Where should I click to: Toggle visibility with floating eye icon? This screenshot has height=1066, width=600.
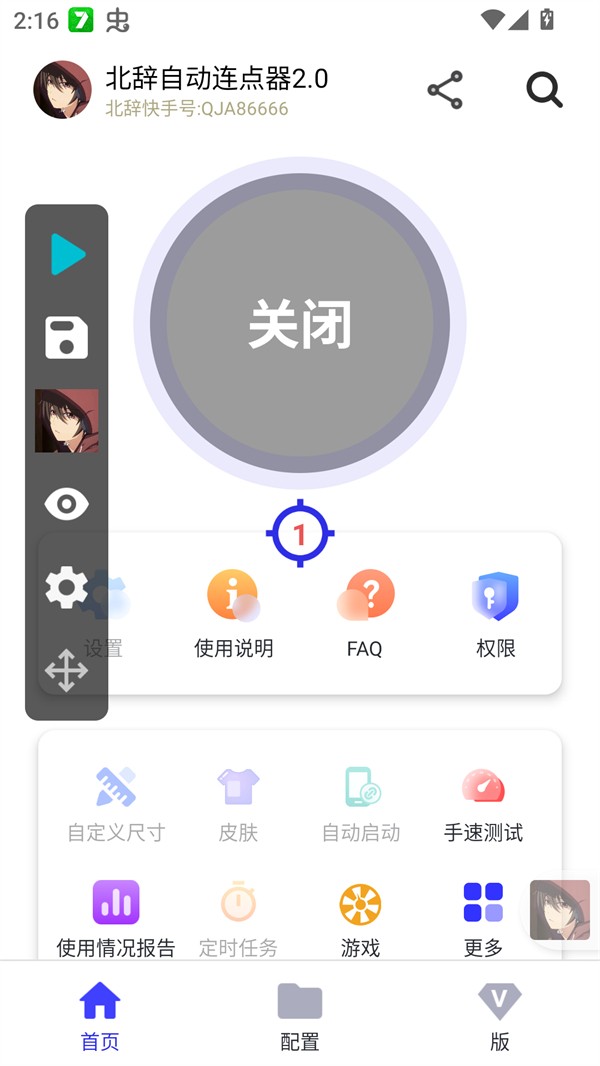click(x=67, y=504)
